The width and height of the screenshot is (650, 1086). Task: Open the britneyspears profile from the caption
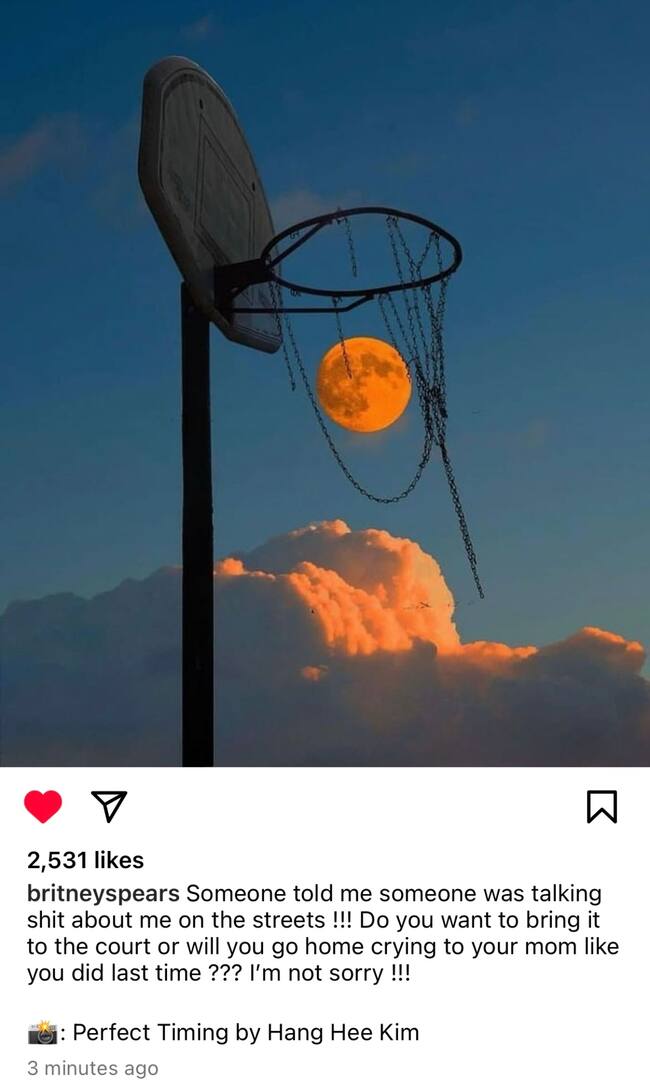[x=103, y=893]
